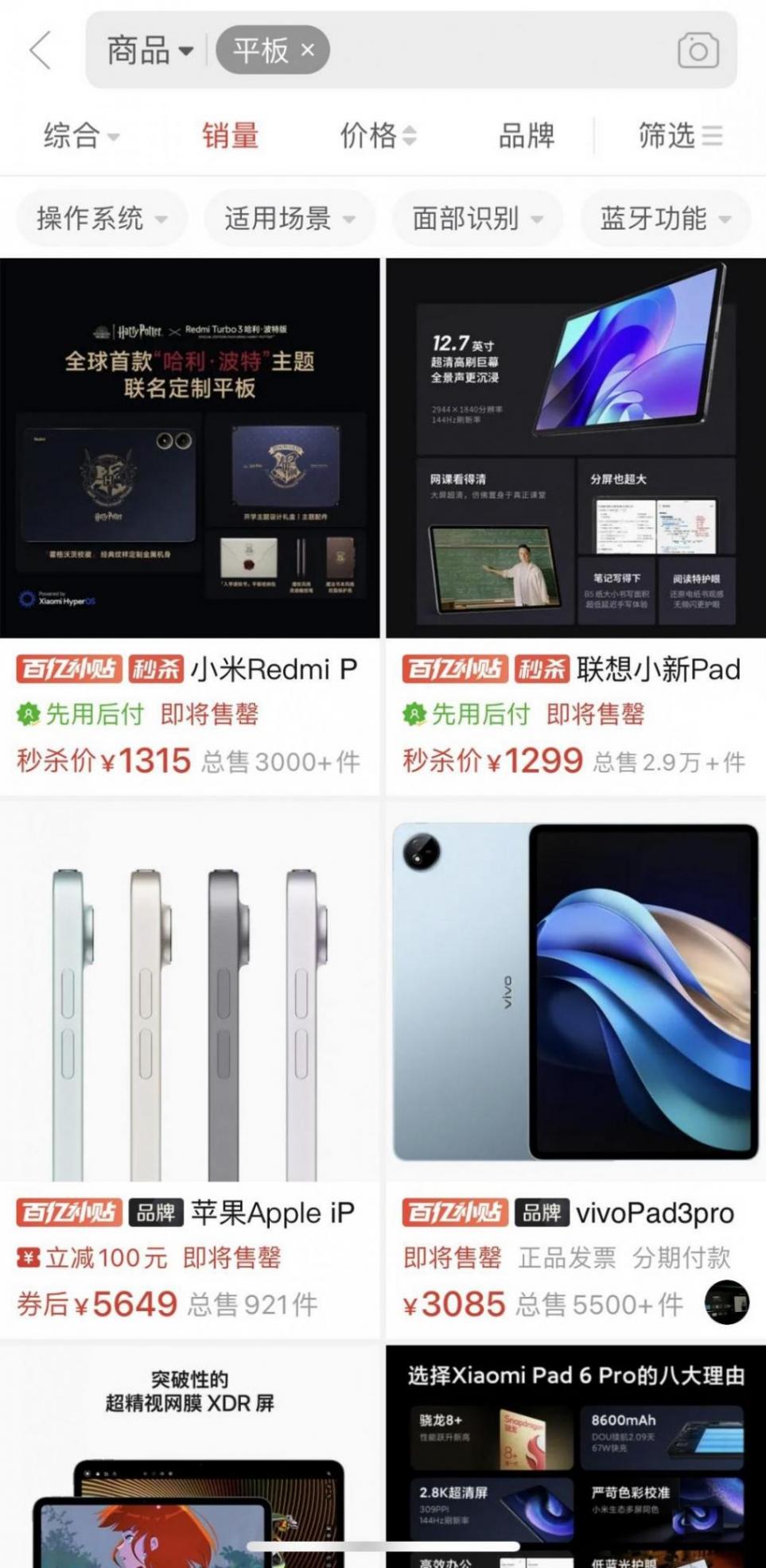Open the 商品 search type dropdown

pos(150,51)
